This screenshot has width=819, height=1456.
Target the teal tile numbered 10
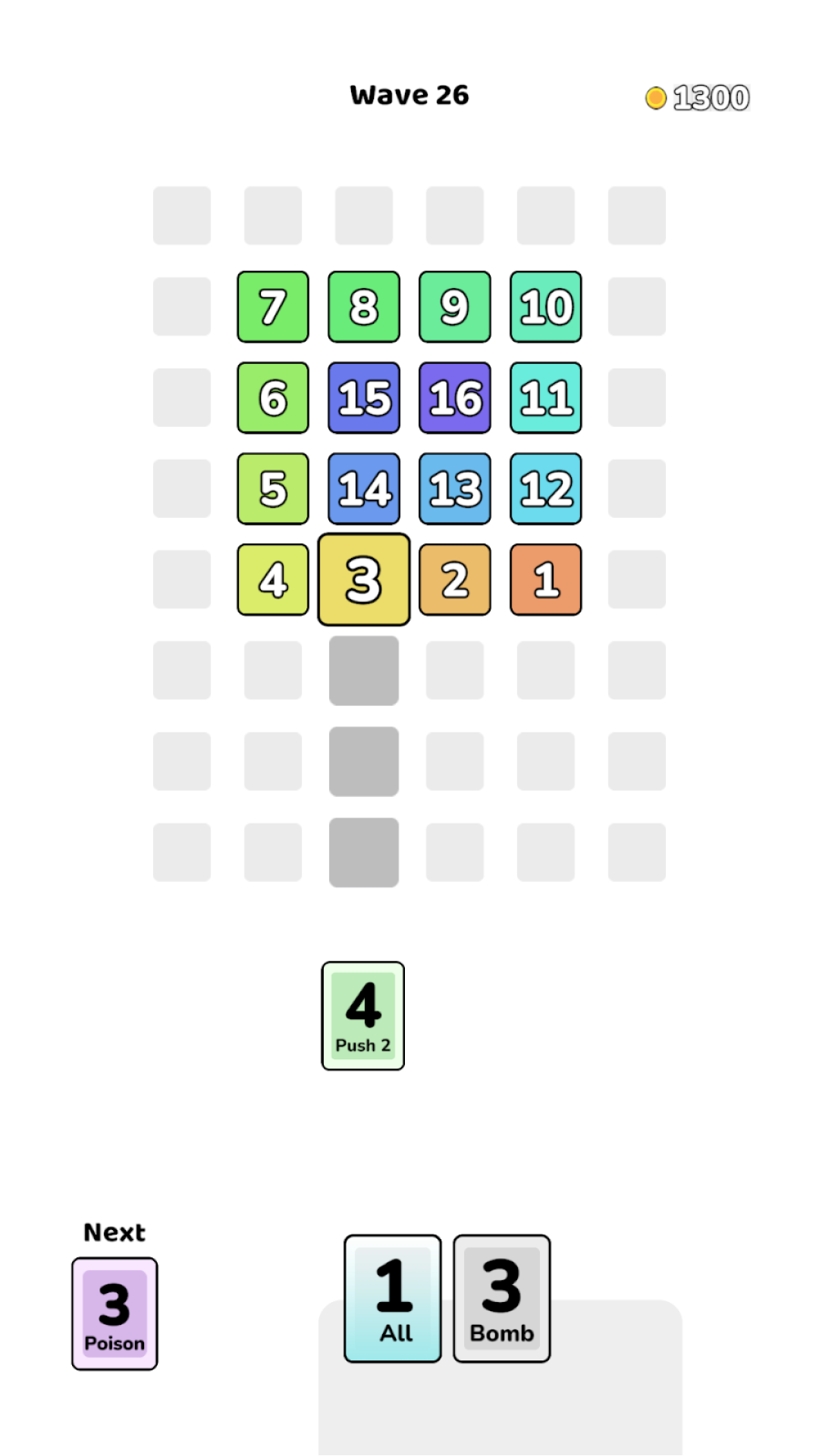(x=546, y=307)
